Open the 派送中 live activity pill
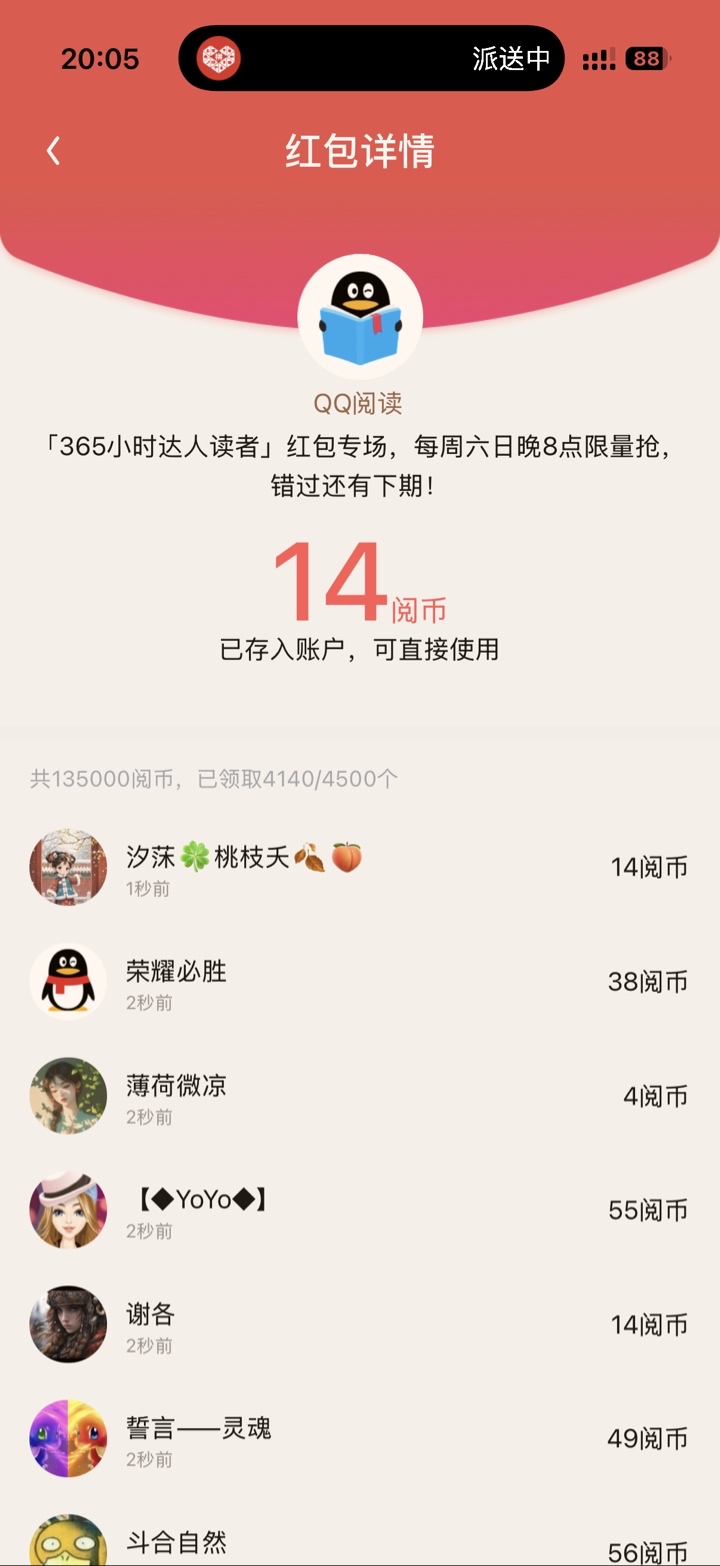The height and width of the screenshot is (1566, 720). [x=371, y=59]
